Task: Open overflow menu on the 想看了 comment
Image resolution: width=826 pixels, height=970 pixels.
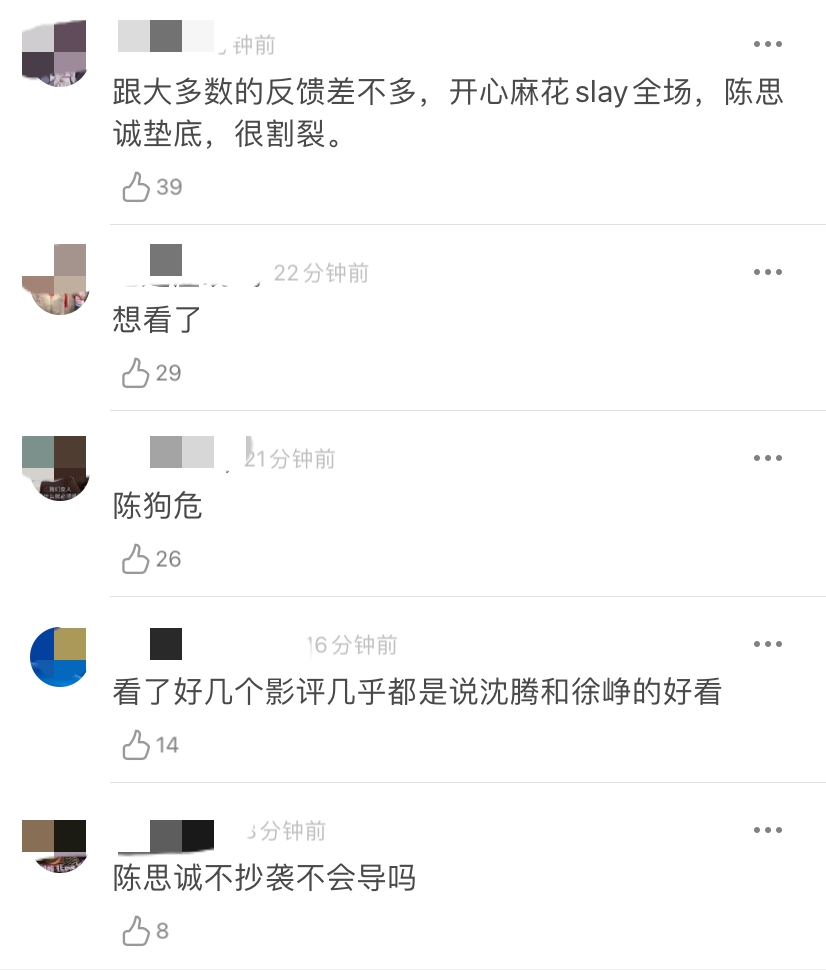Action: pyautogui.click(x=767, y=272)
